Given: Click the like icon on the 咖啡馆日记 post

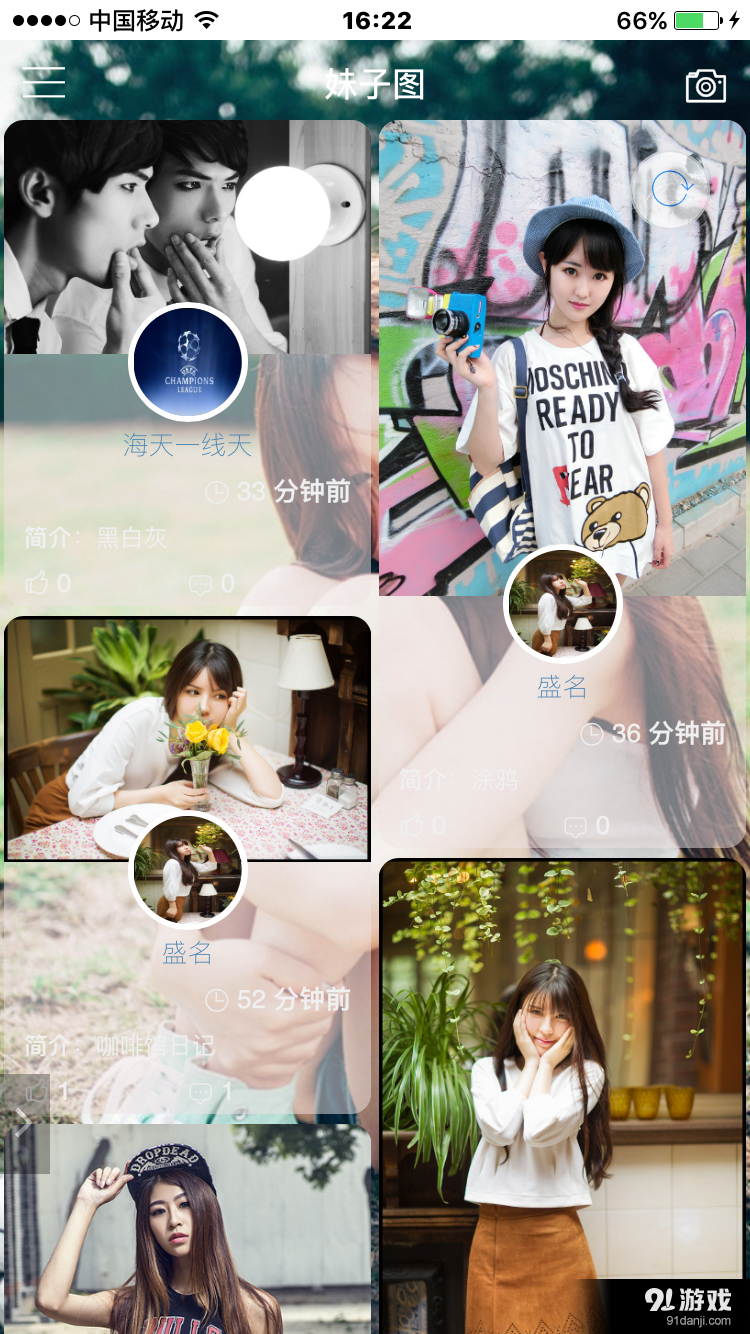Looking at the screenshot, I should click(38, 1091).
